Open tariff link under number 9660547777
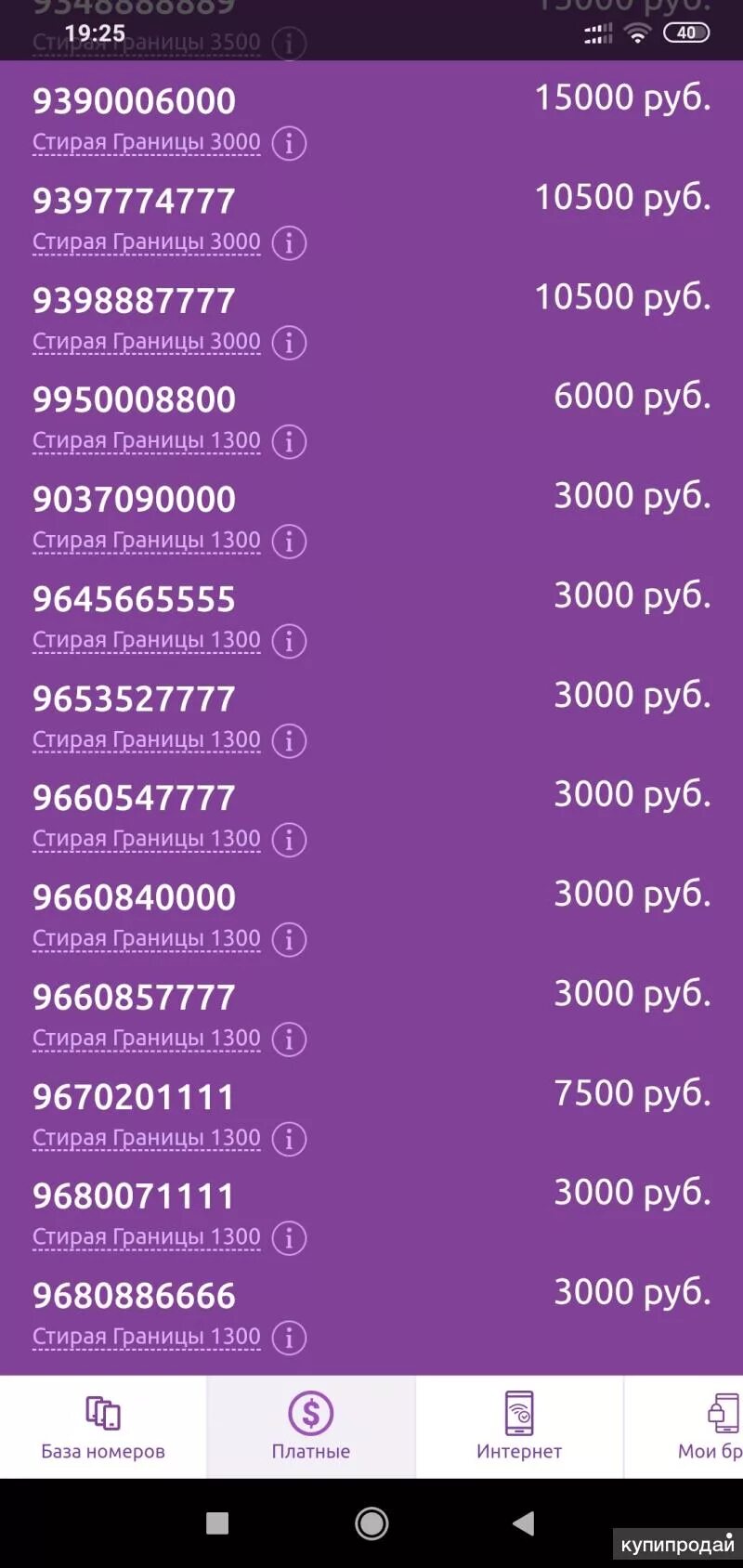The image size is (743, 1568). point(146,839)
